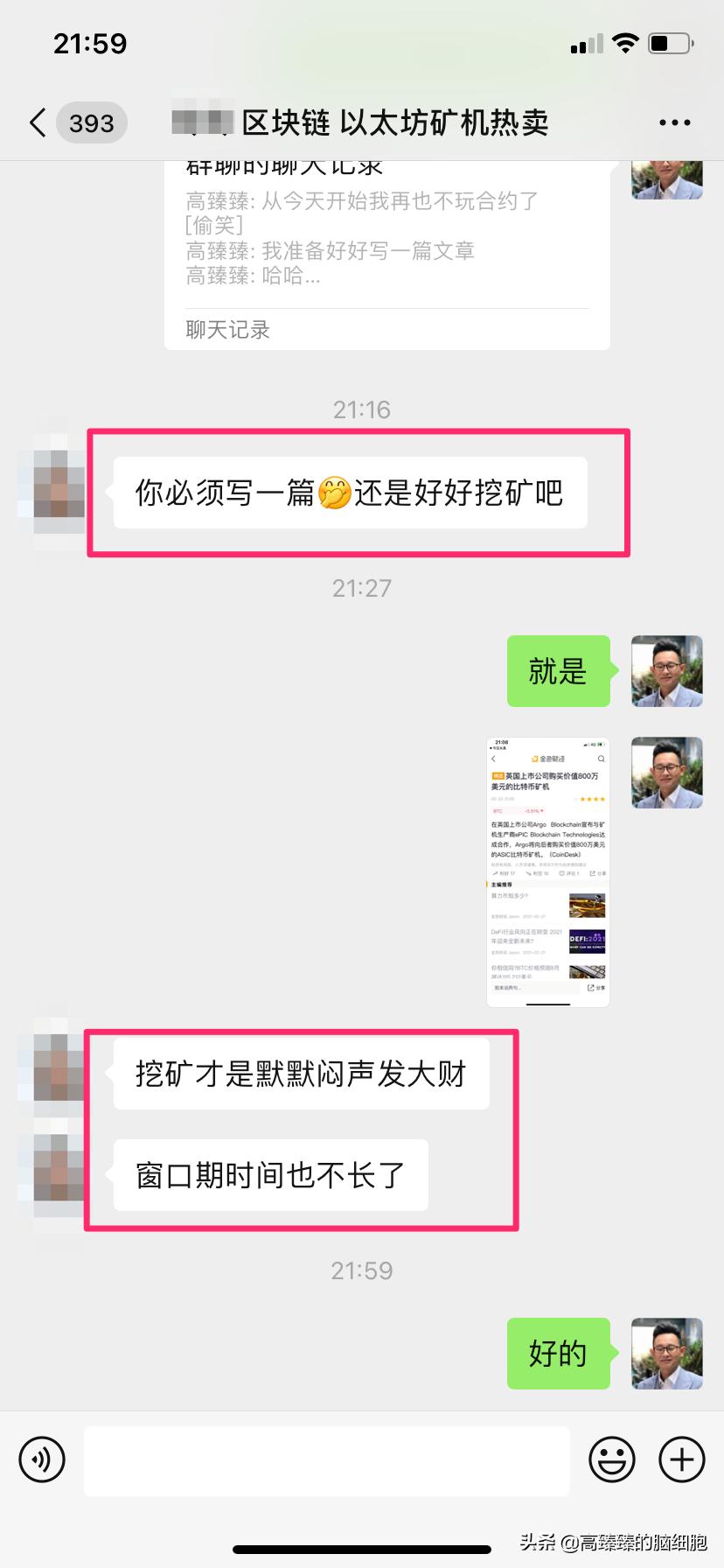
Task: Open the emoji sticker panel
Action: 611,1459
